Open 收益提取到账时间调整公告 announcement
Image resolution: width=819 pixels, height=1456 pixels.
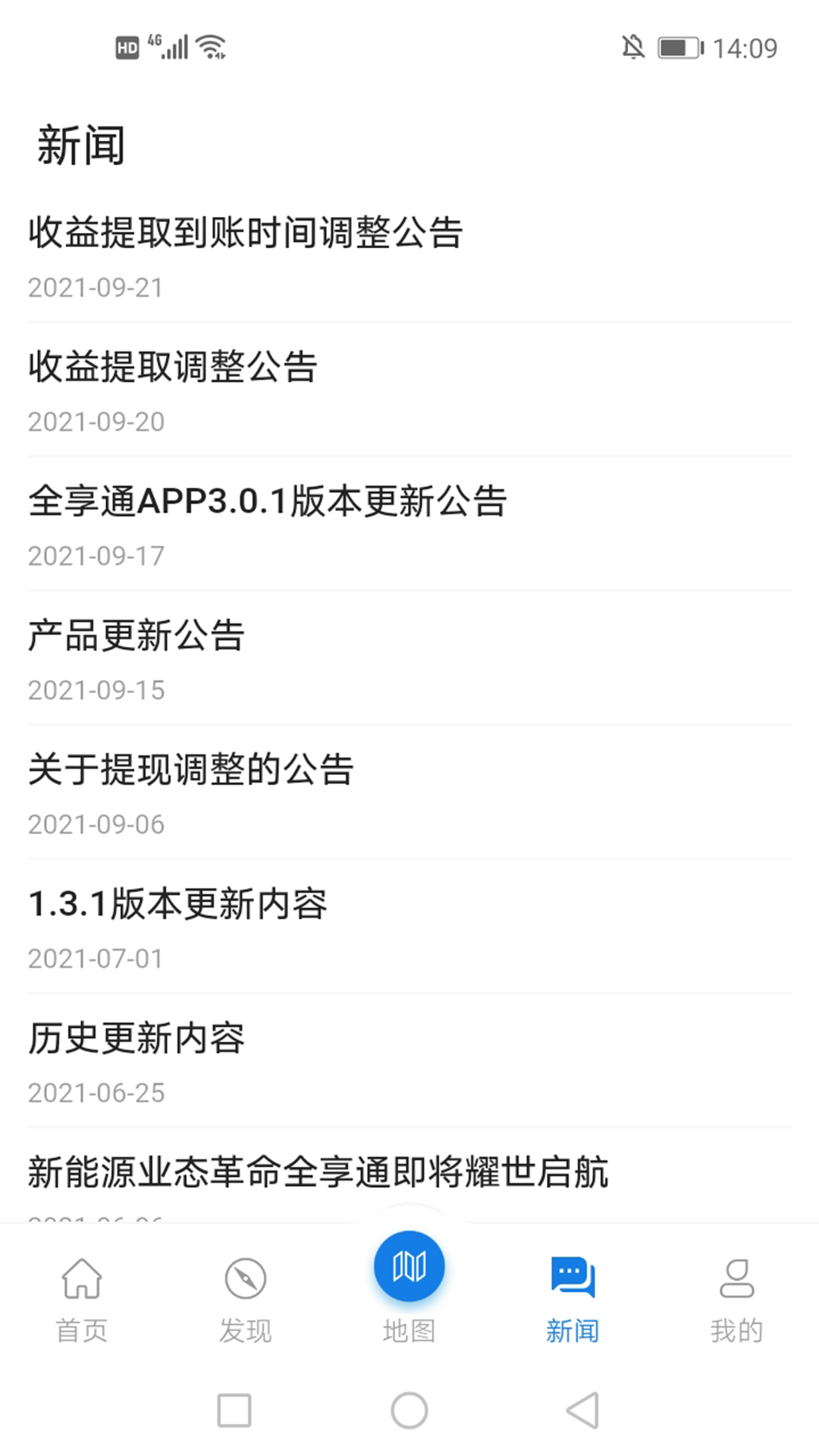(x=247, y=234)
